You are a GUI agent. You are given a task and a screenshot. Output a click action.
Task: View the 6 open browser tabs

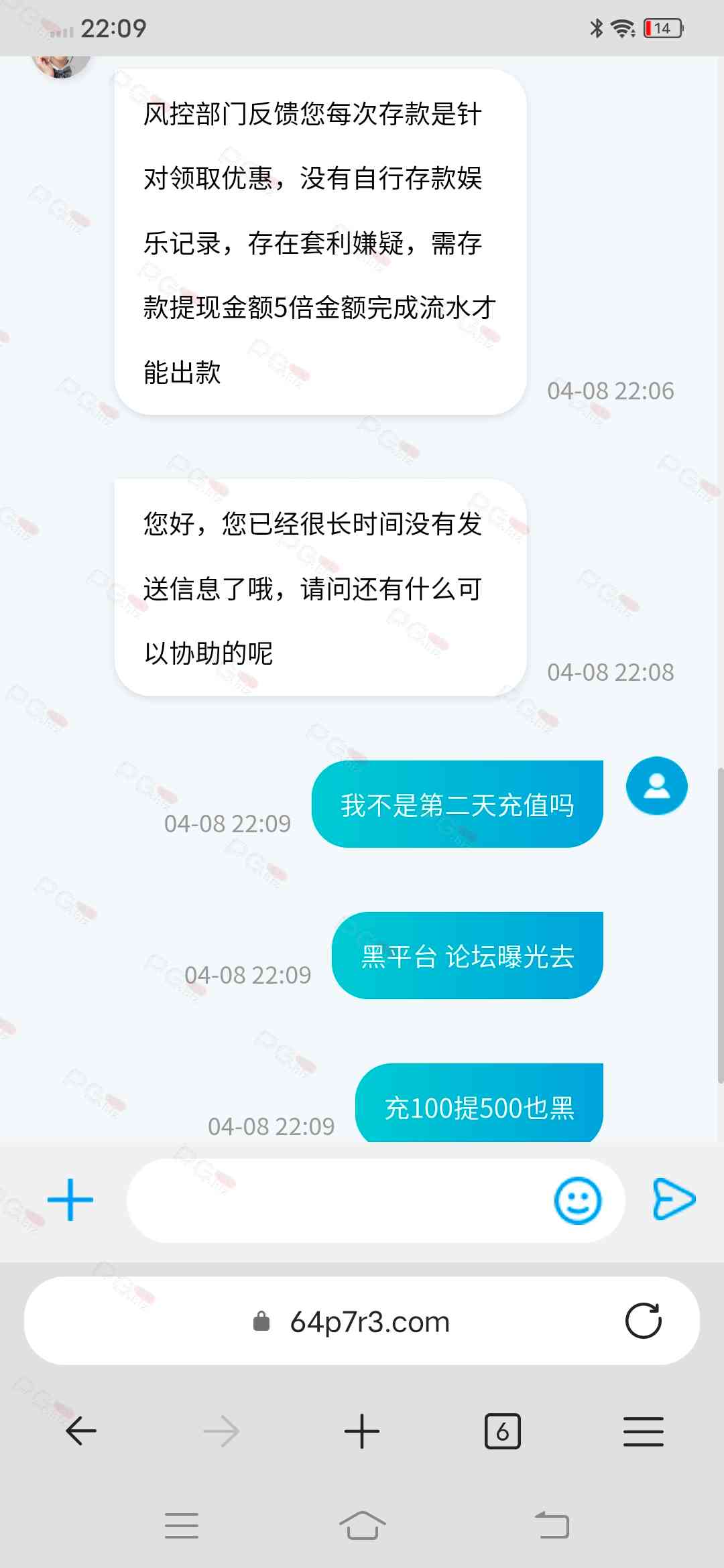(502, 1431)
